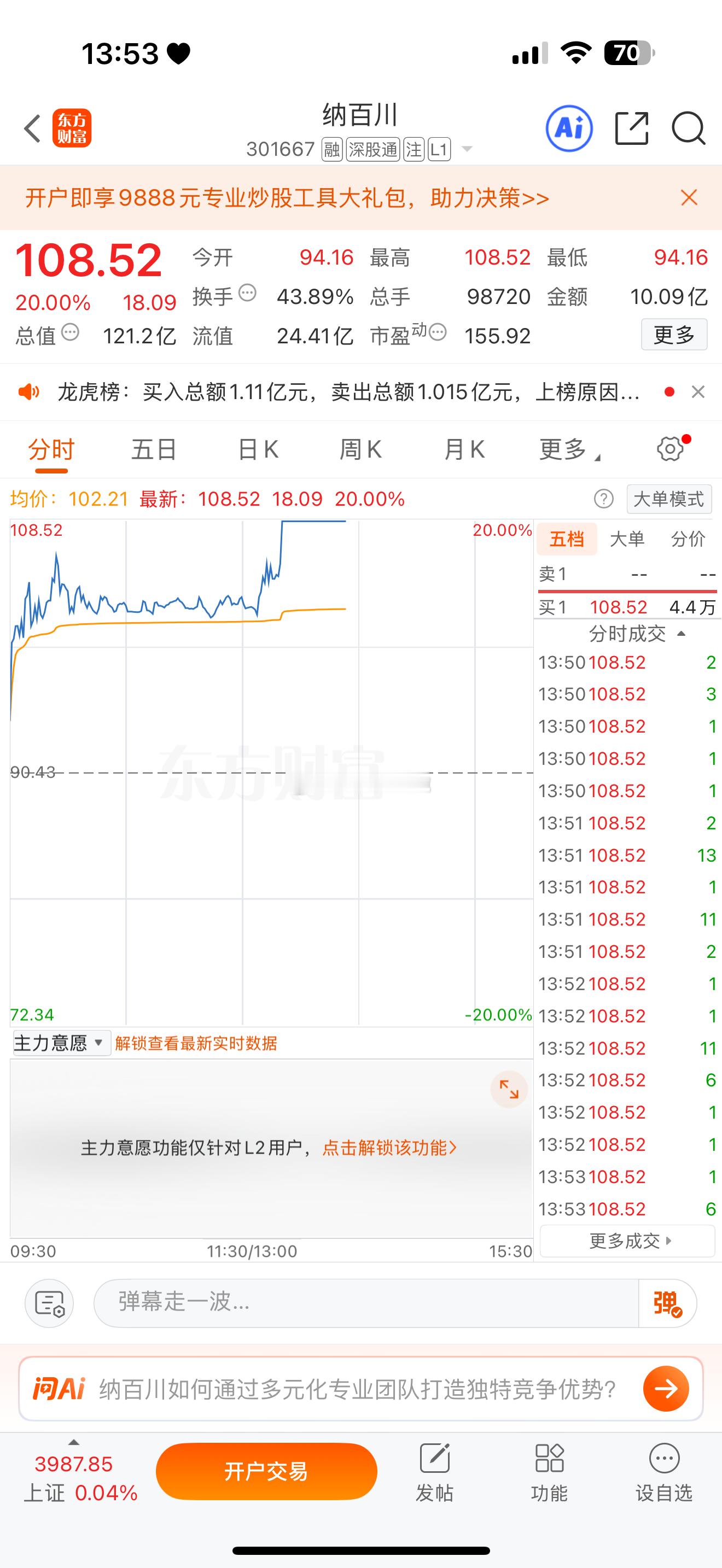The width and height of the screenshot is (722, 1568).
Task: Toggle 大单模式 mode
Action: point(668,499)
